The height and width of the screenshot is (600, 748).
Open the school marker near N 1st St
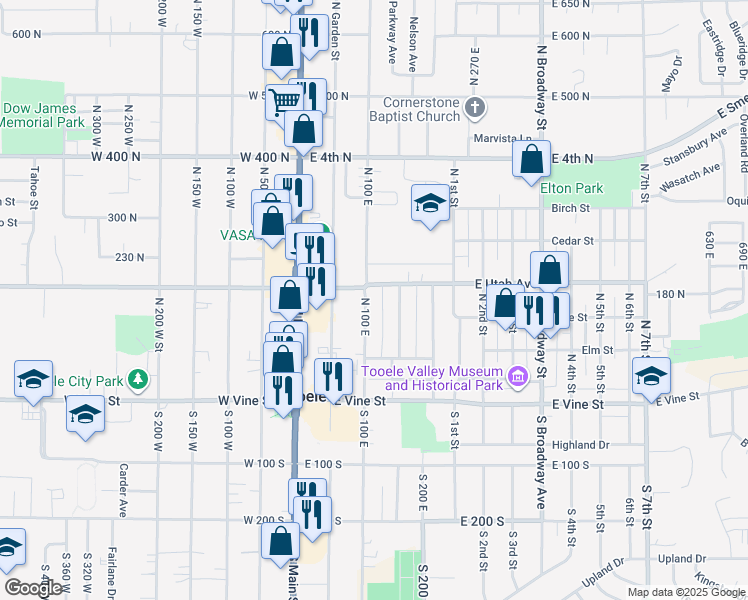429,204
